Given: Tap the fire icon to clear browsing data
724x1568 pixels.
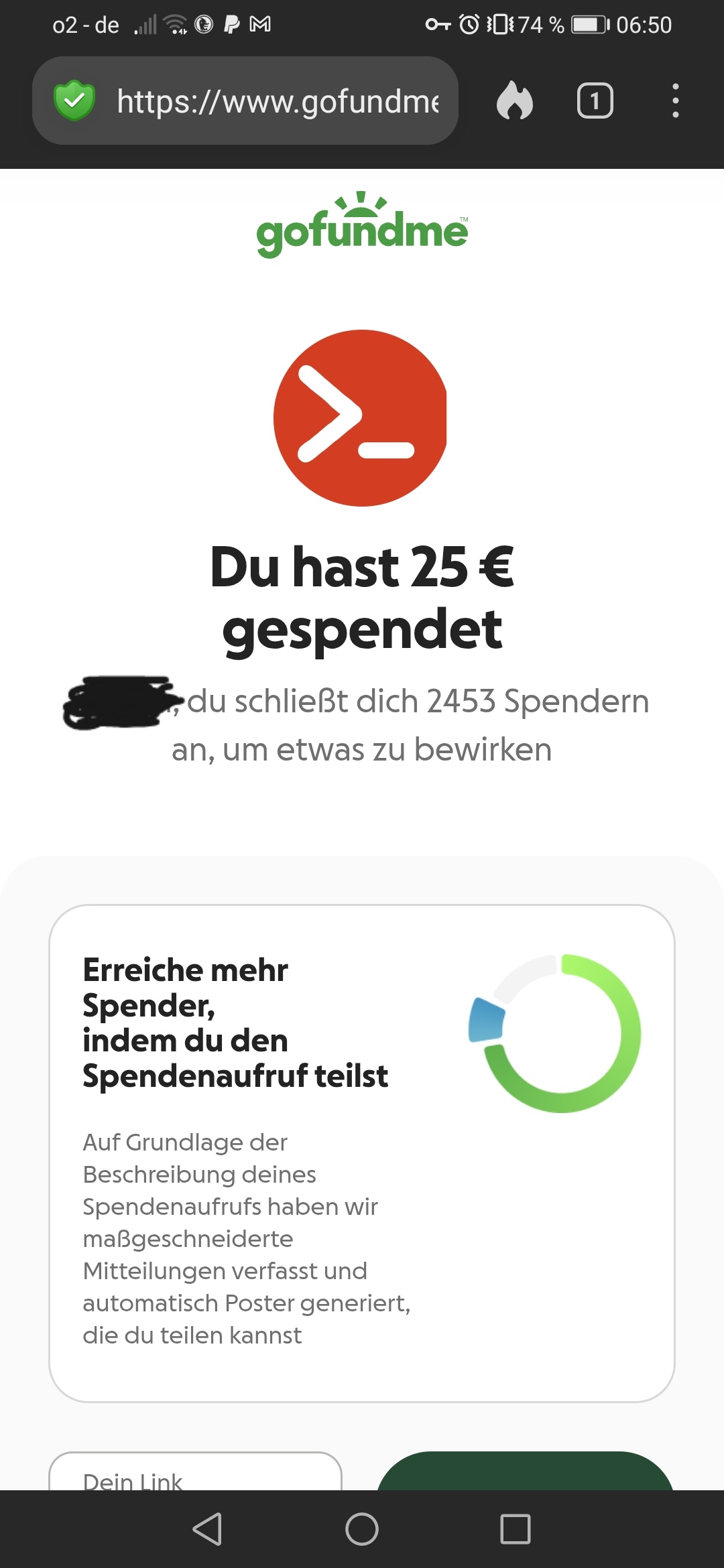Looking at the screenshot, I should [514, 101].
